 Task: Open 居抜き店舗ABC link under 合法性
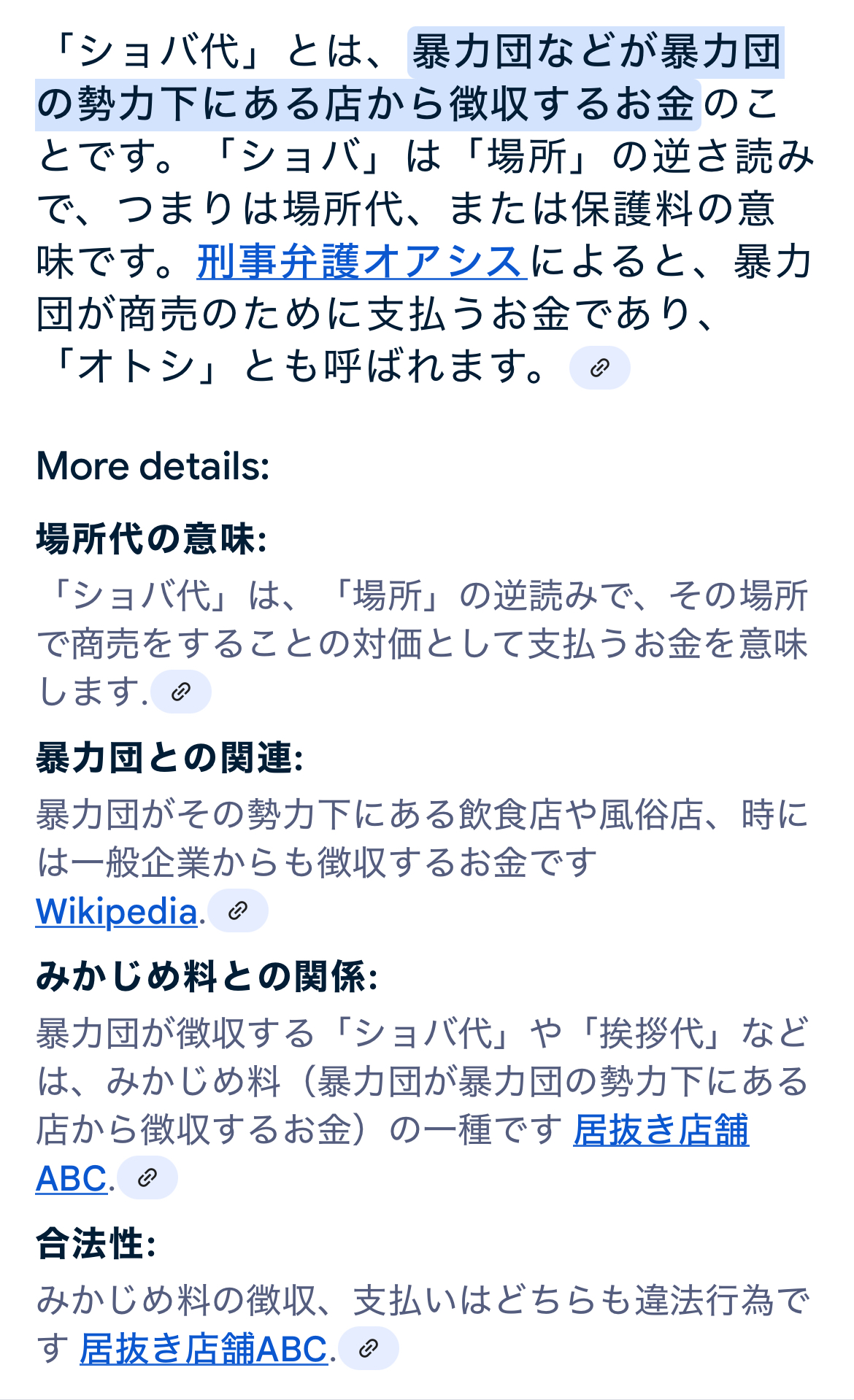(x=204, y=1348)
